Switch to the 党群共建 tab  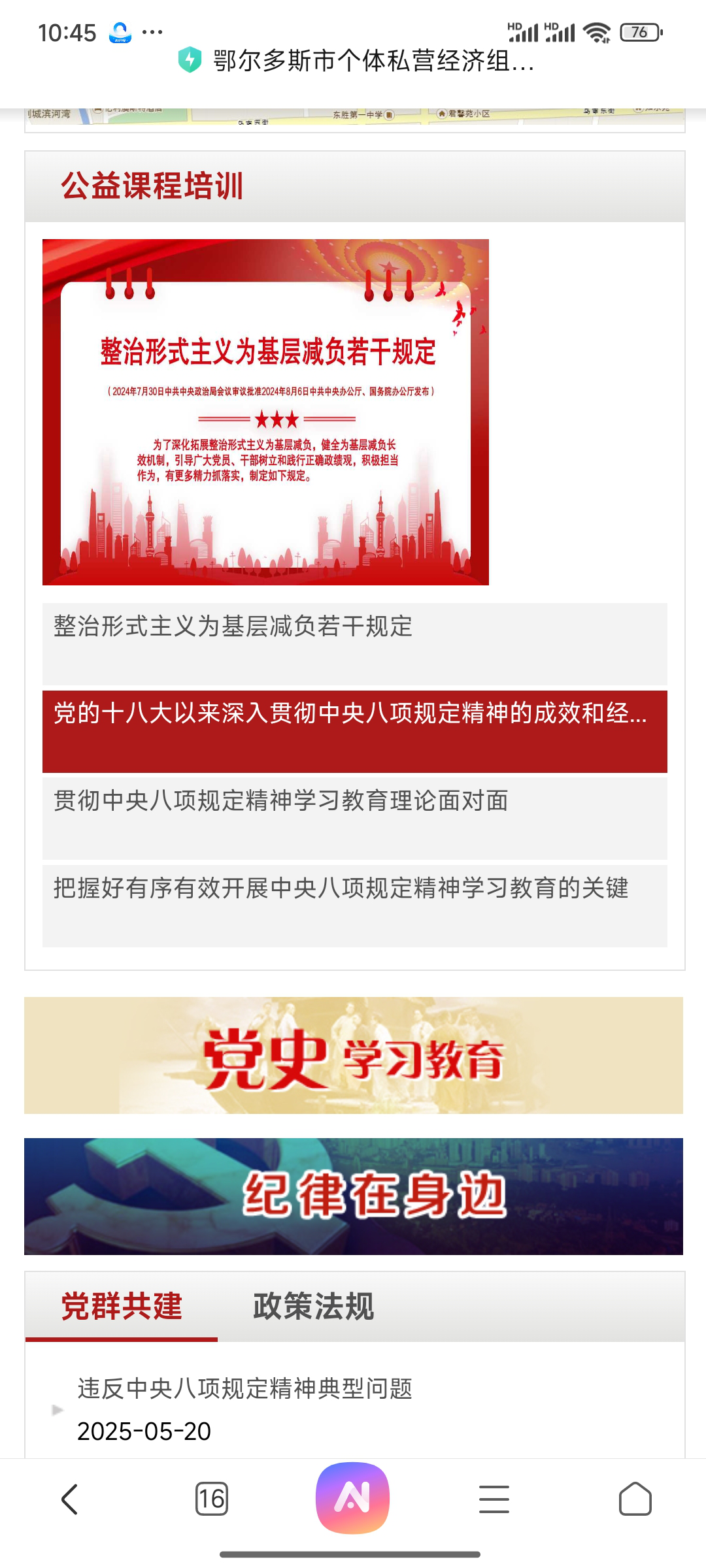click(122, 1307)
